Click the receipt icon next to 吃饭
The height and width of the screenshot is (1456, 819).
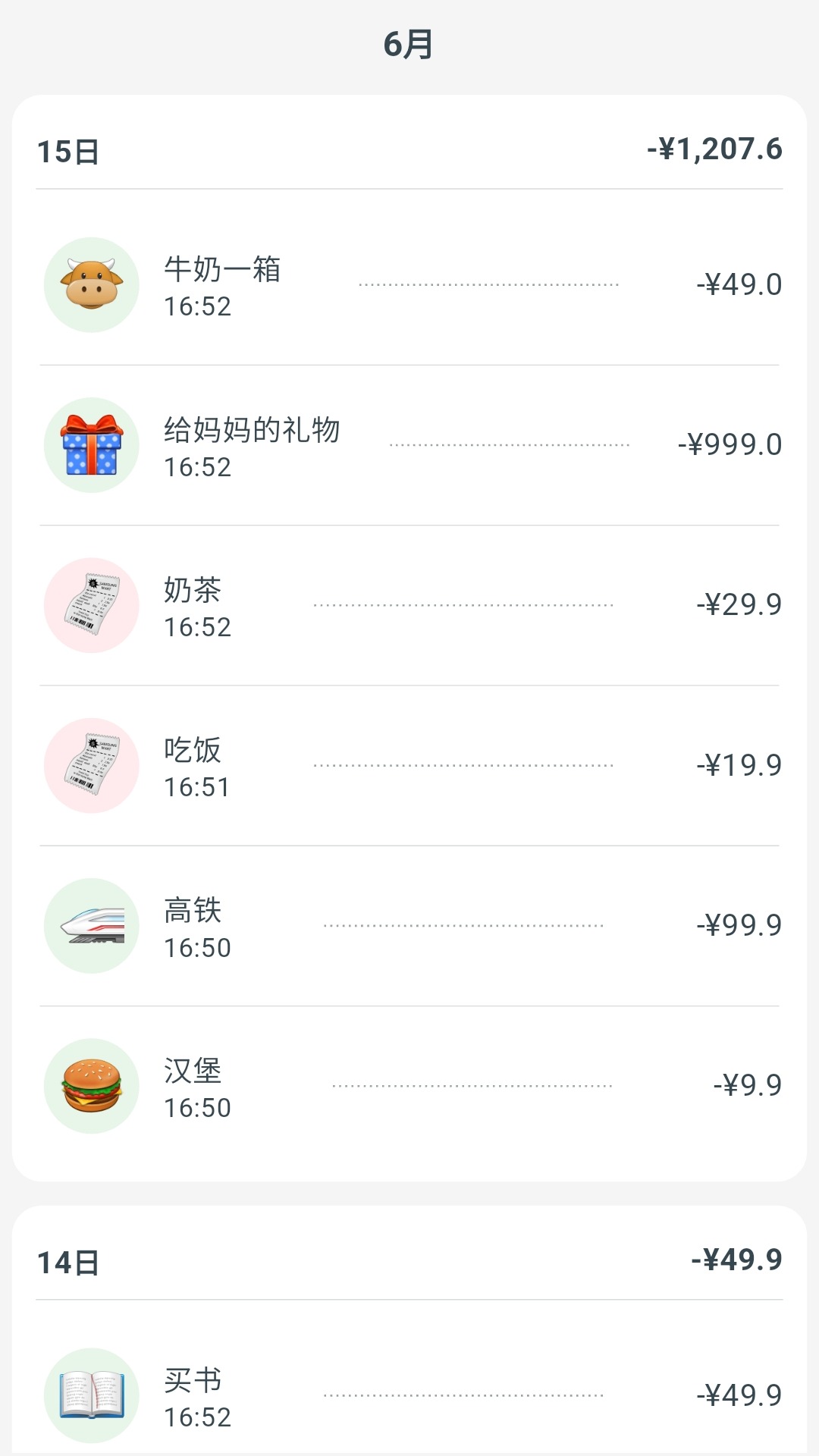click(x=91, y=766)
